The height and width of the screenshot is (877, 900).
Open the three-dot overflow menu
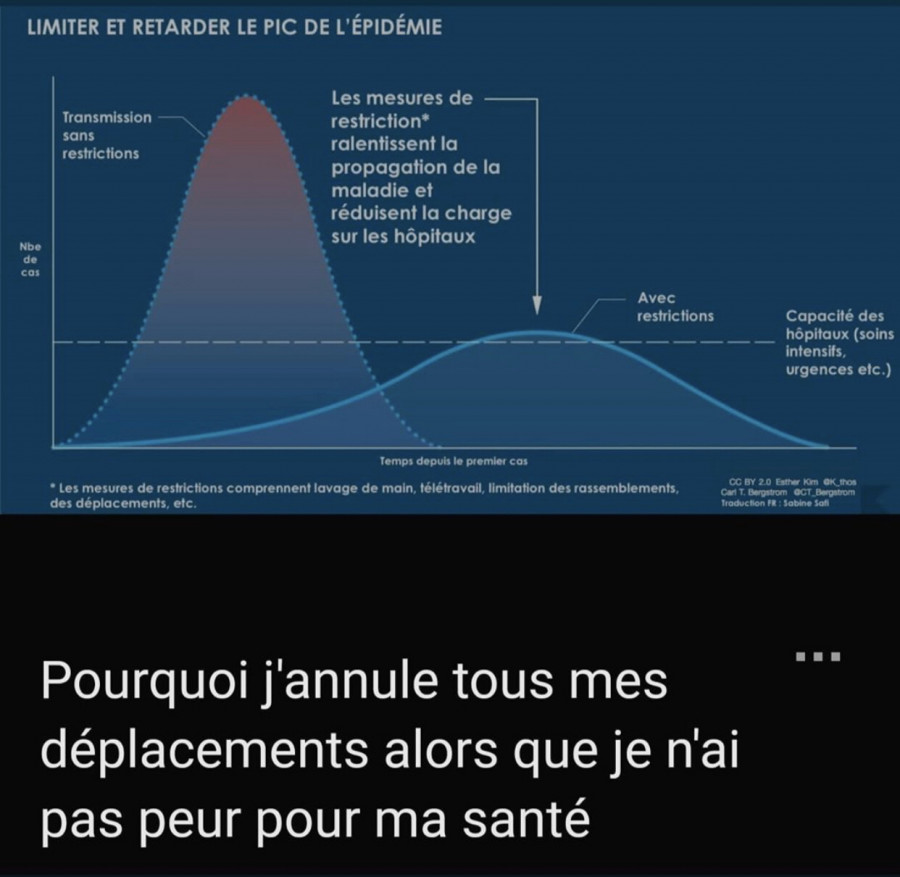818,658
